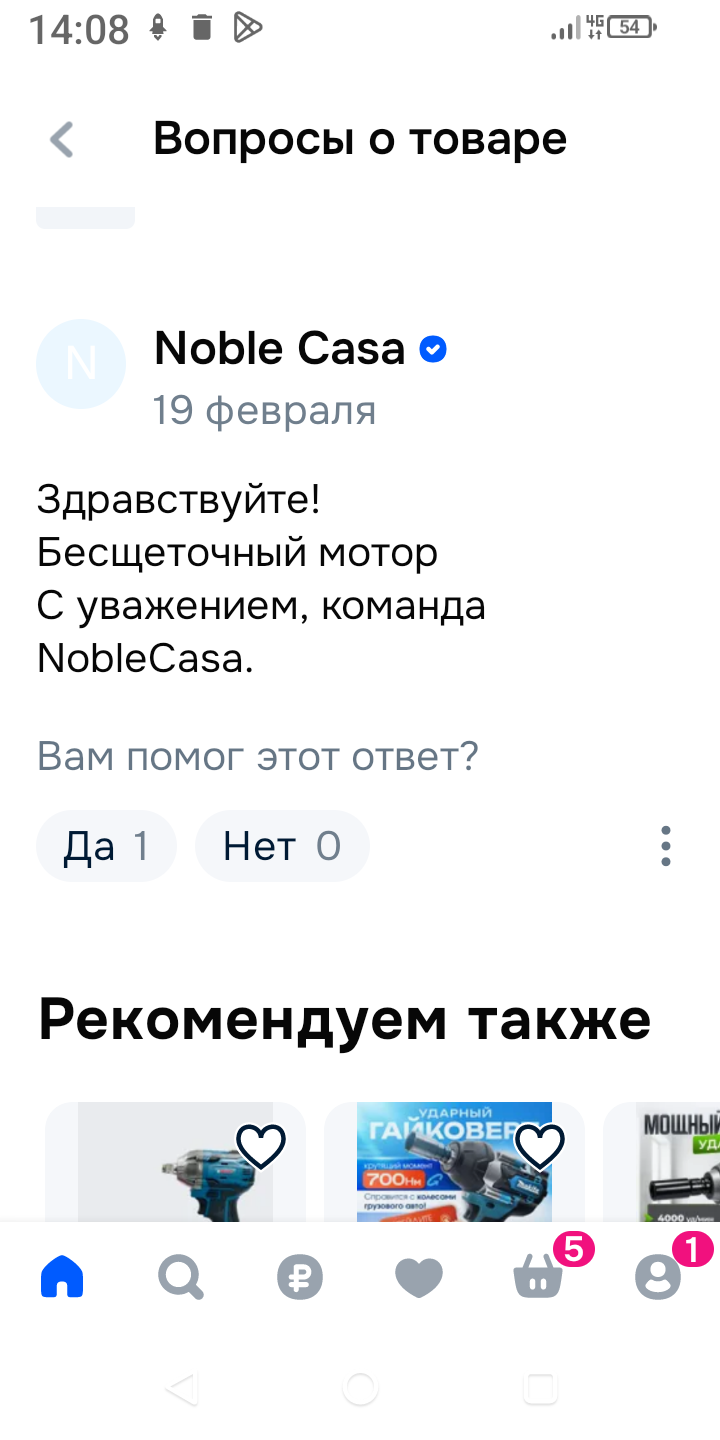720x1440 pixels.
Task: Open the shopping cart with 5 items
Action: point(540,1277)
